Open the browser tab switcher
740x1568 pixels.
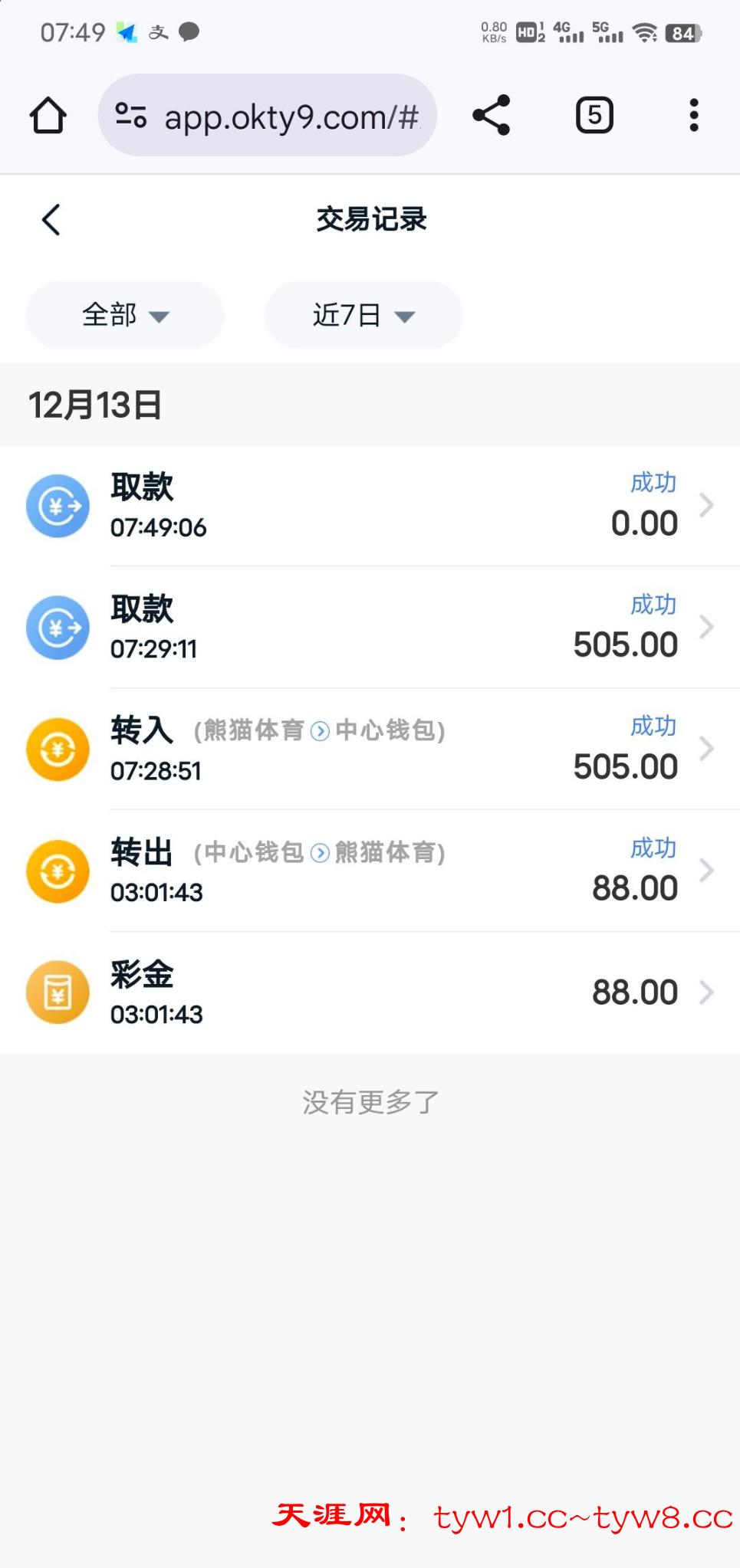tap(594, 116)
